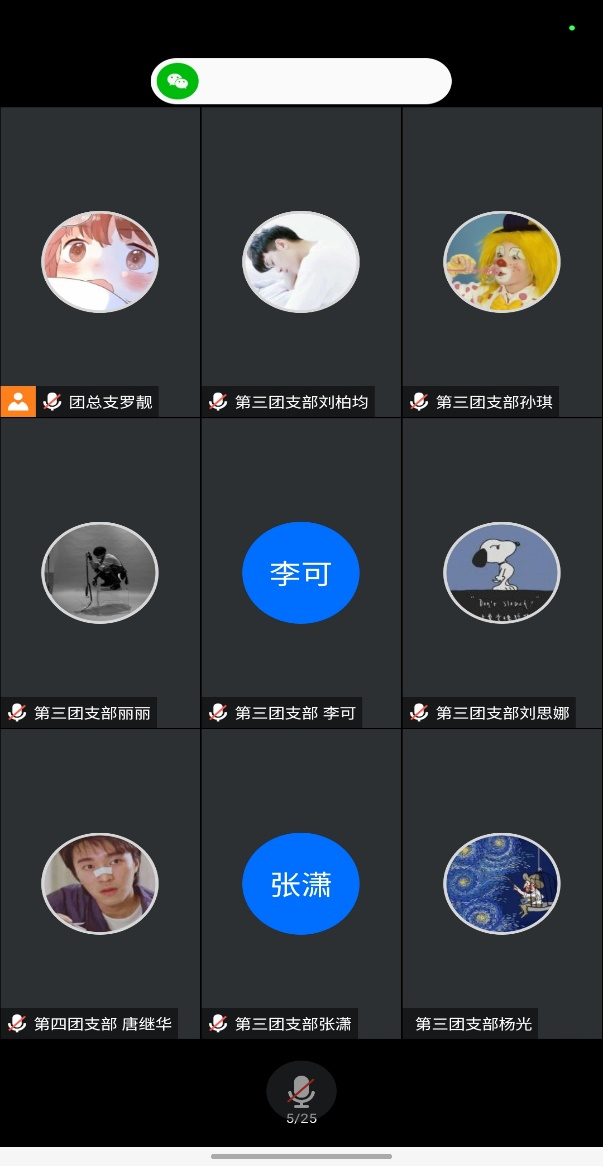Open participant tile 团总支罗靓
Screen dimensions: 603x1166
pos(100,262)
